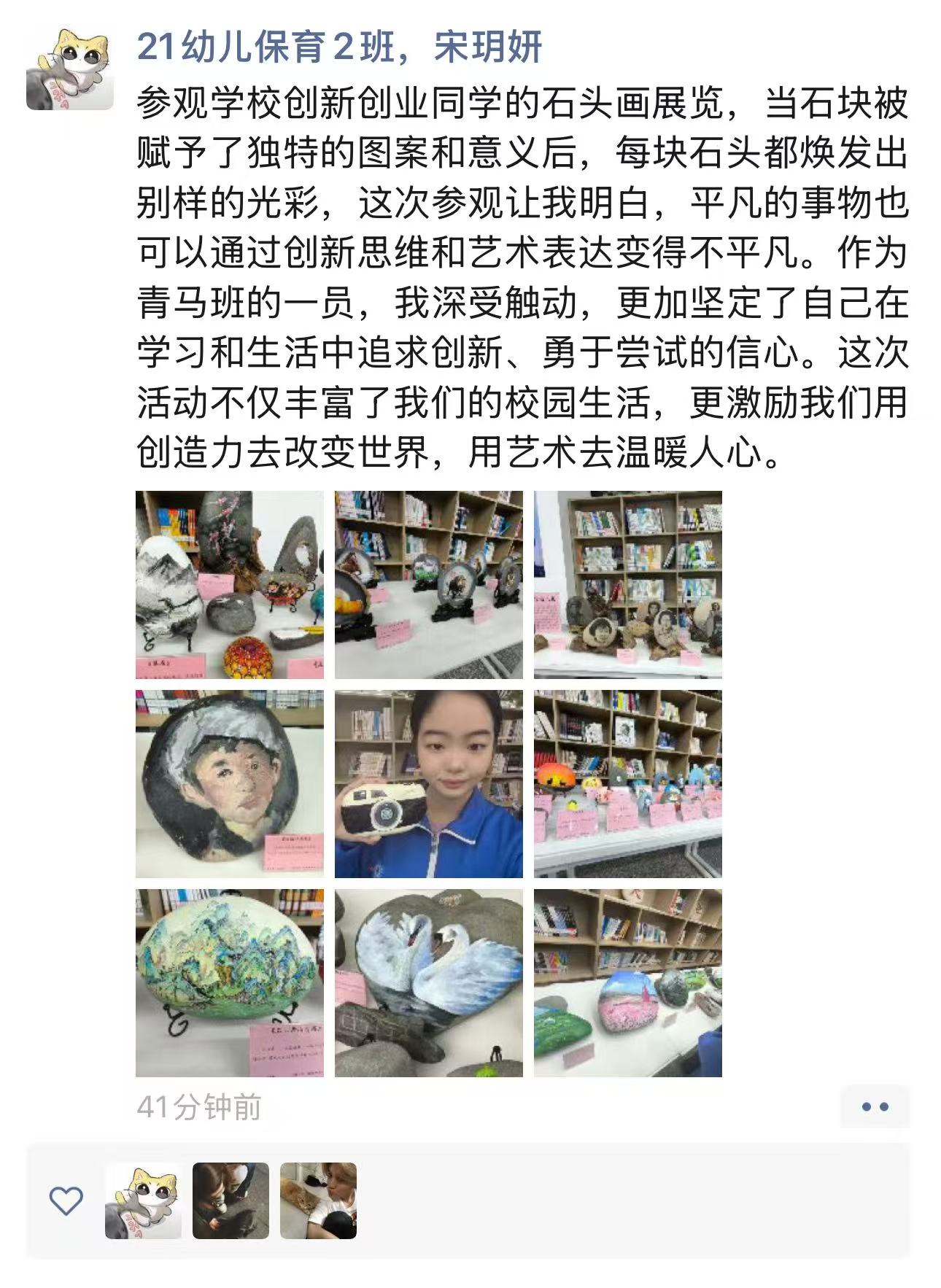Open the poster's cat avatar beside the name
The height and width of the screenshot is (1288, 941).
[x=70, y=69]
